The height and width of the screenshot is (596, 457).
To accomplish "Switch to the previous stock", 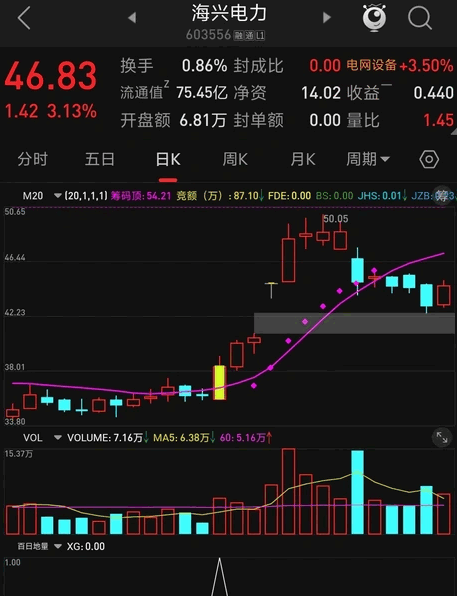I will (x=132, y=17).
